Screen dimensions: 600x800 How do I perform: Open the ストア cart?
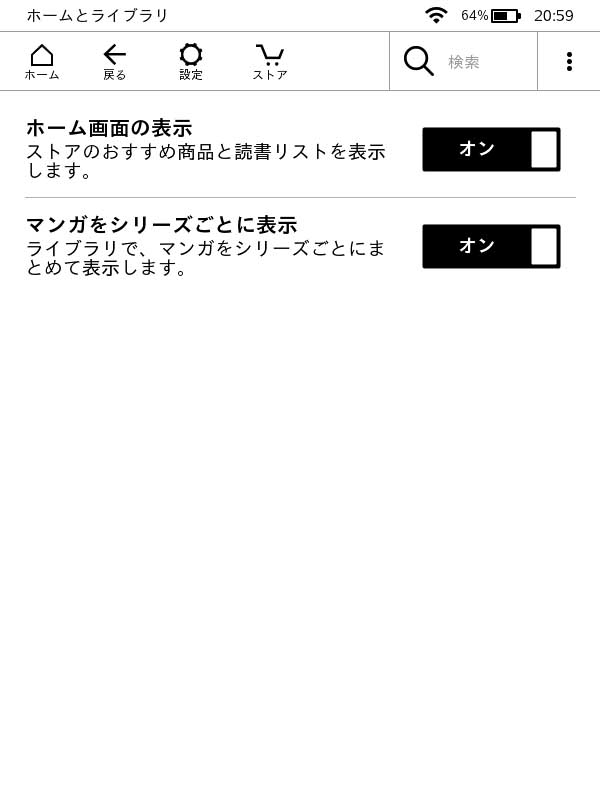click(x=269, y=61)
